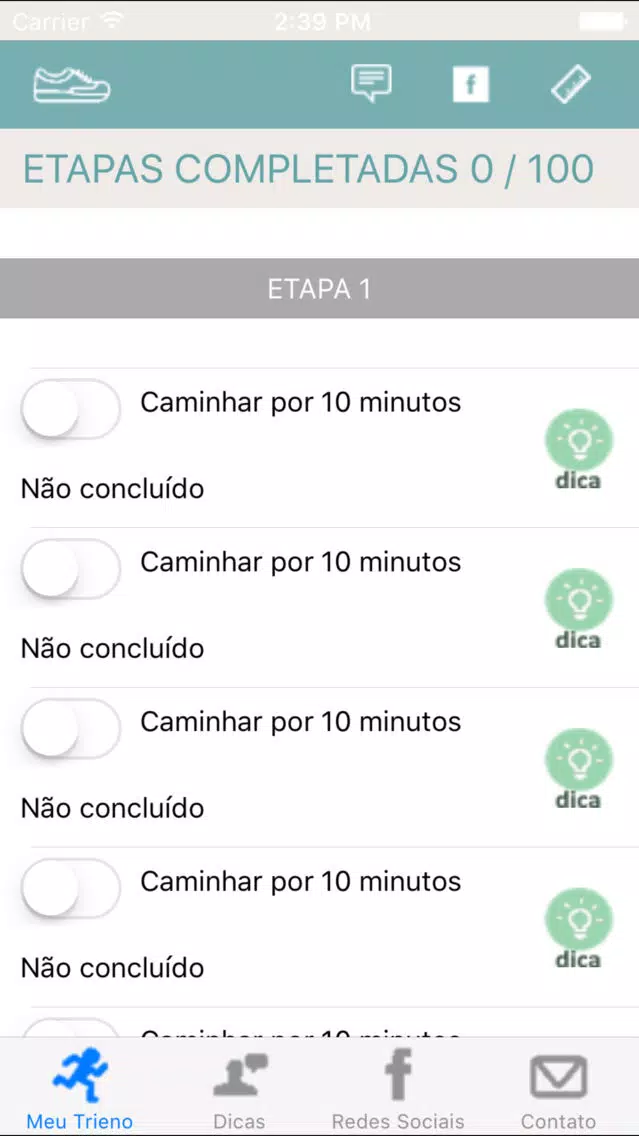Toggle the first Caminhar por 10 minutos switch
Viewport: 639px width, 1136px height.
click(71, 409)
